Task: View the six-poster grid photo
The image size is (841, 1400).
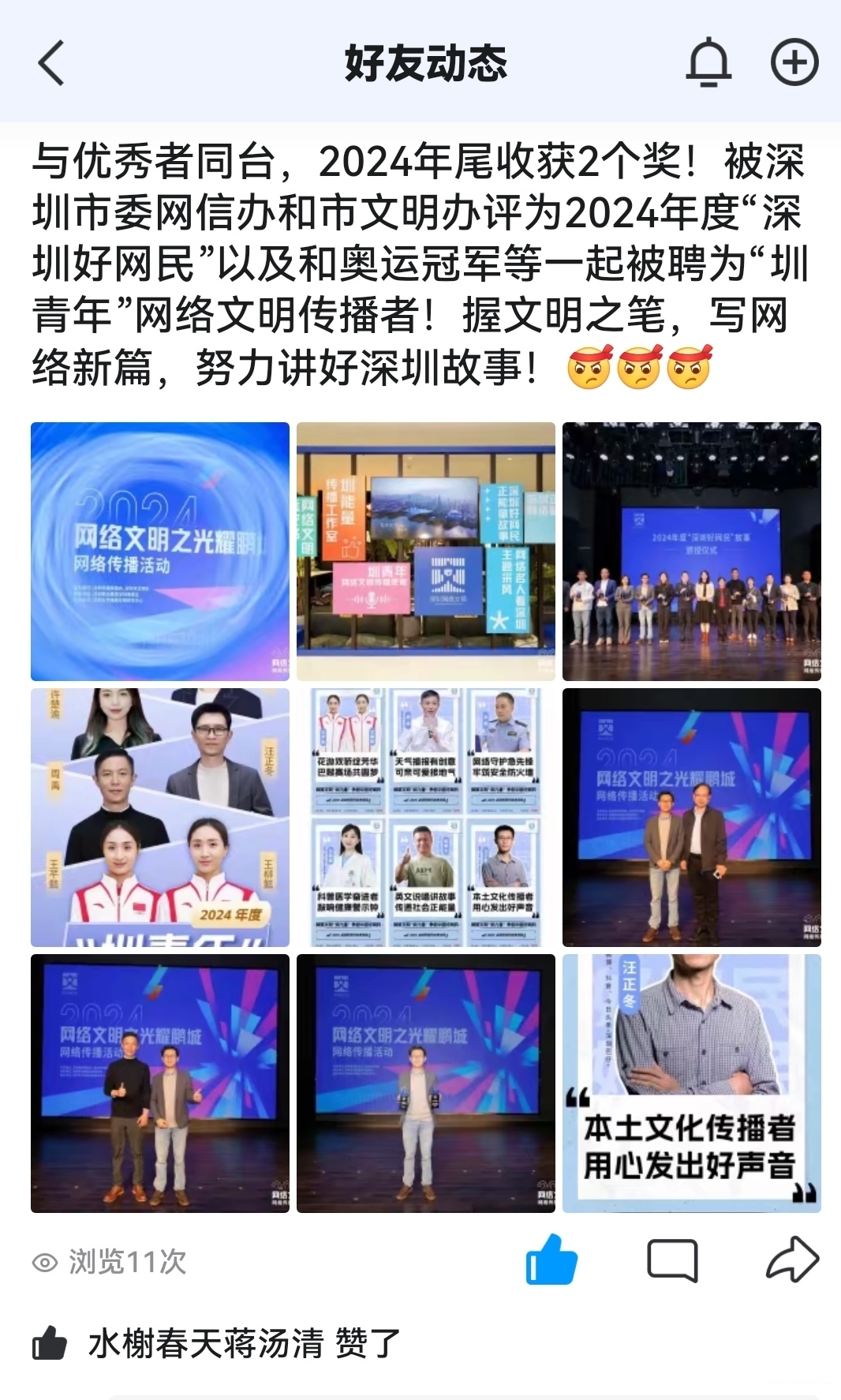Action: tap(426, 817)
